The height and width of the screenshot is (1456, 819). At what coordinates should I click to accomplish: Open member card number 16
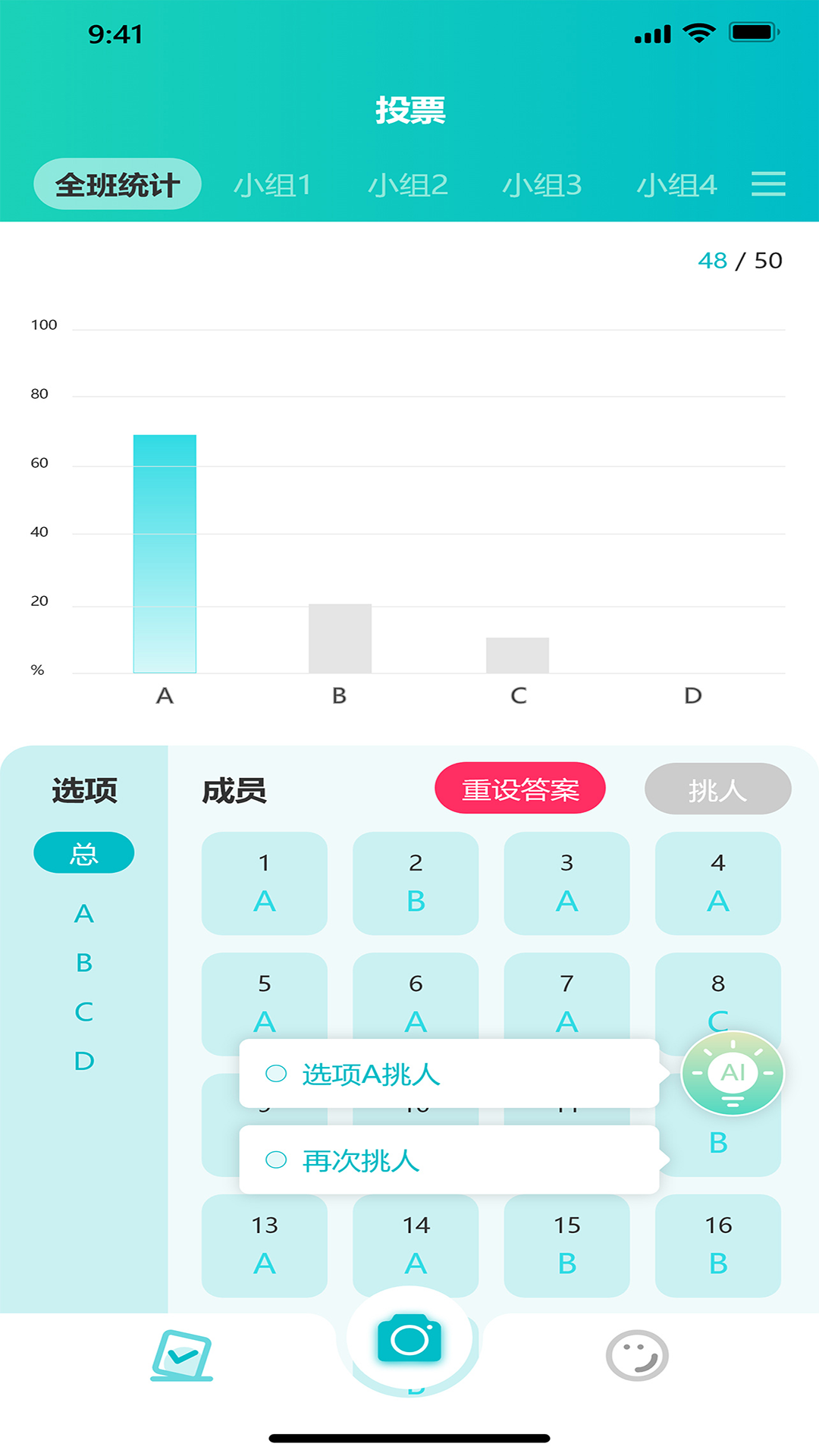click(x=717, y=1245)
